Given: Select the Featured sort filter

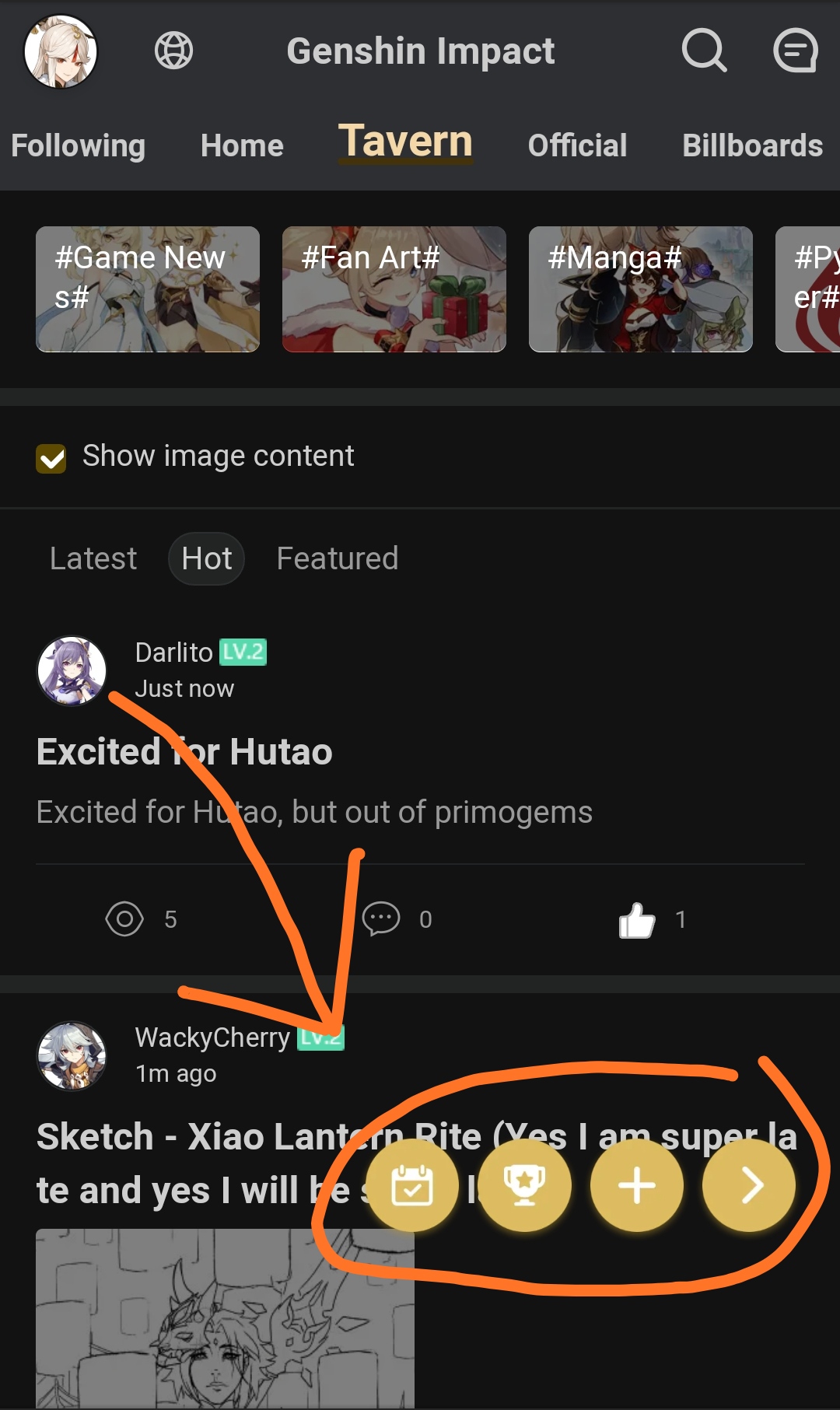Looking at the screenshot, I should (337, 558).
